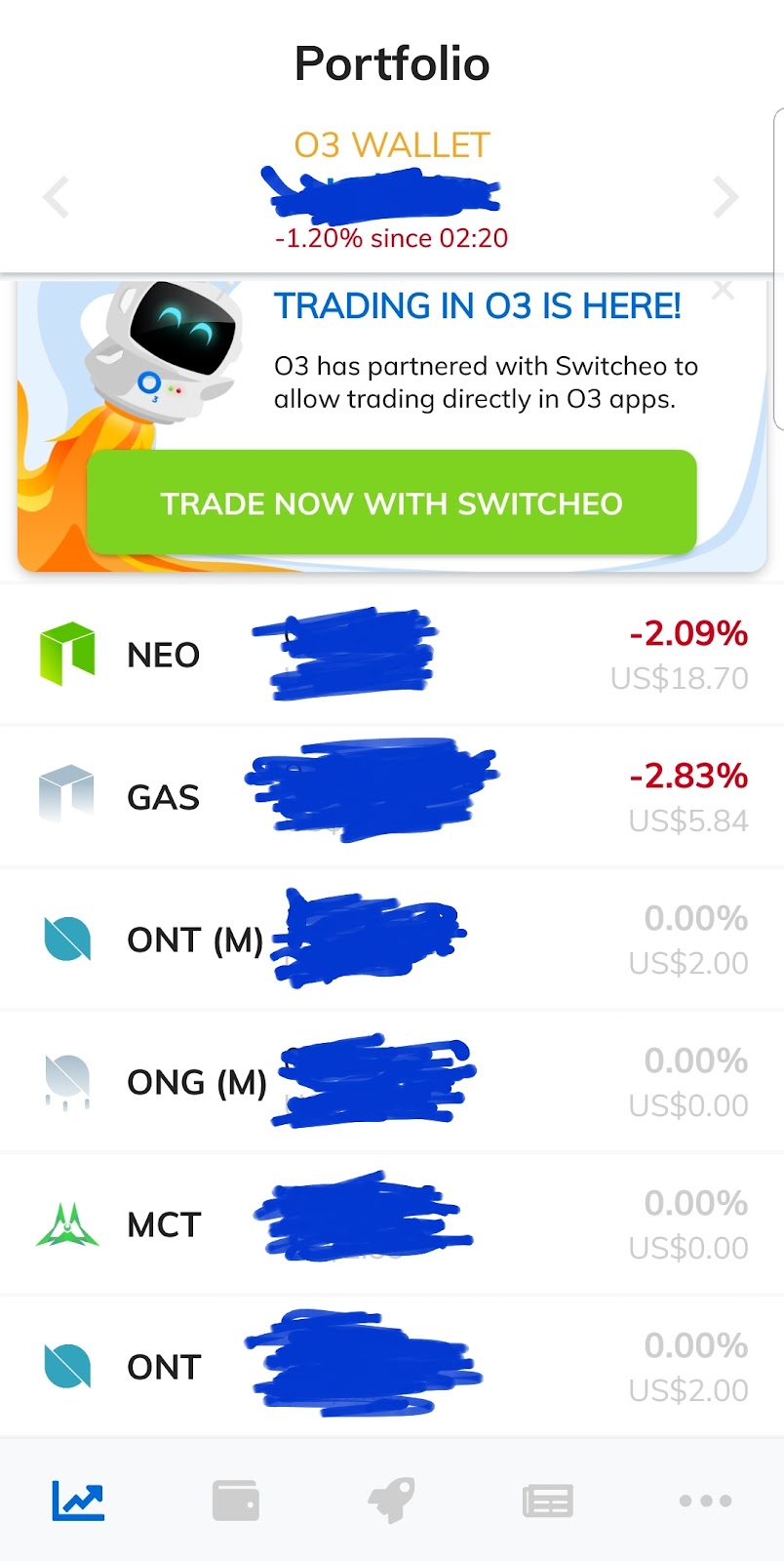Open the rocket tab in bottom bar

pyautogui.click(x=392, y=1501)
